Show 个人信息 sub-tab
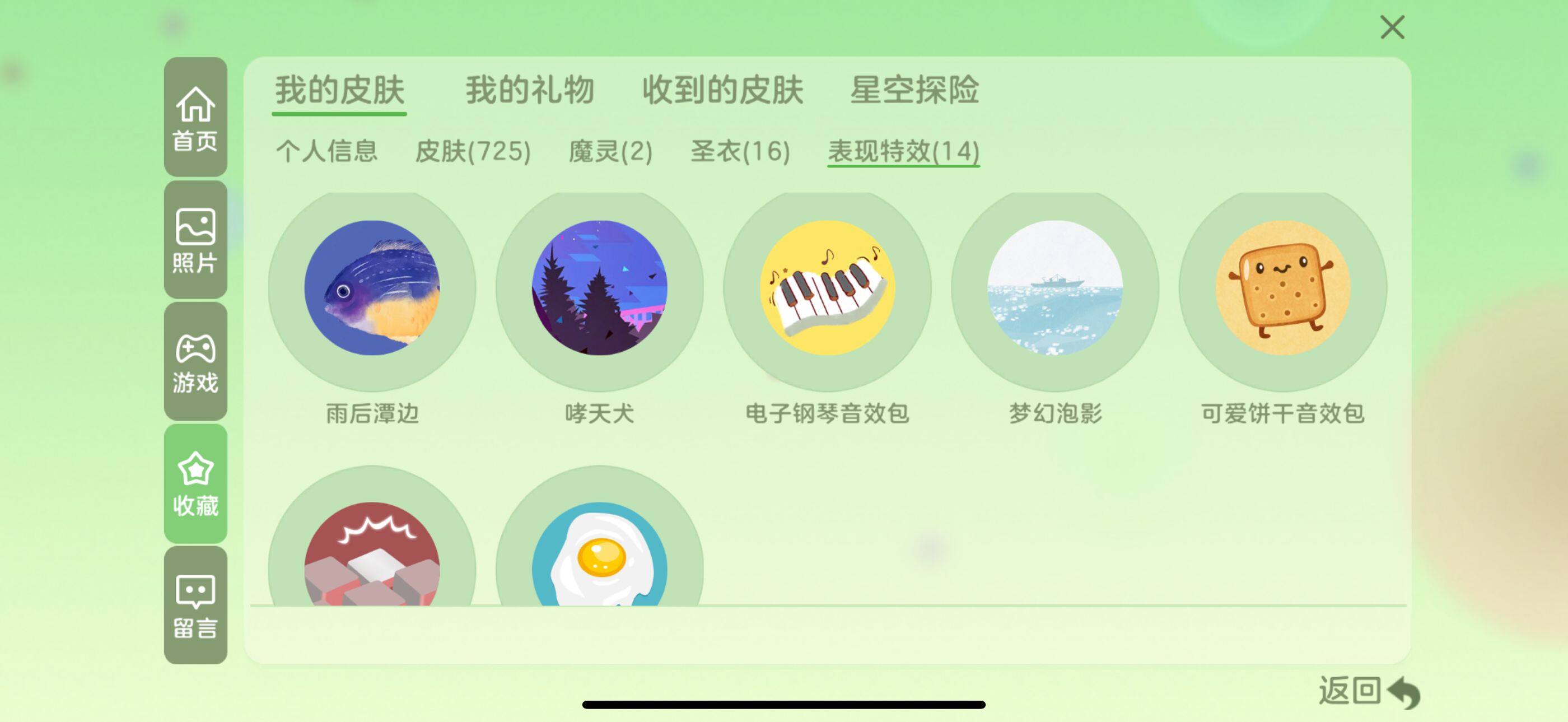1568x722 pixels. click(327, 151)
